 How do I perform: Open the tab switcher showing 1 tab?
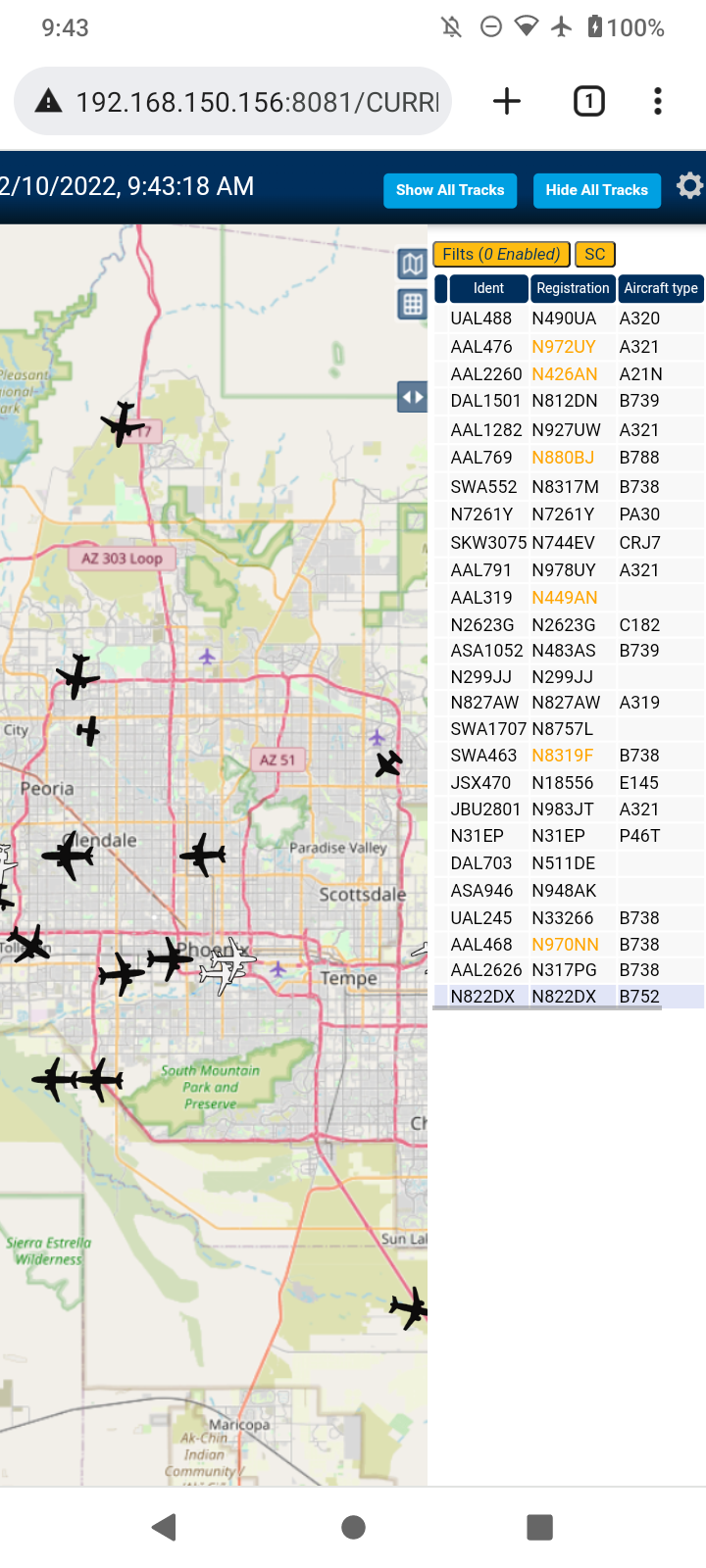tap(589, 101)
